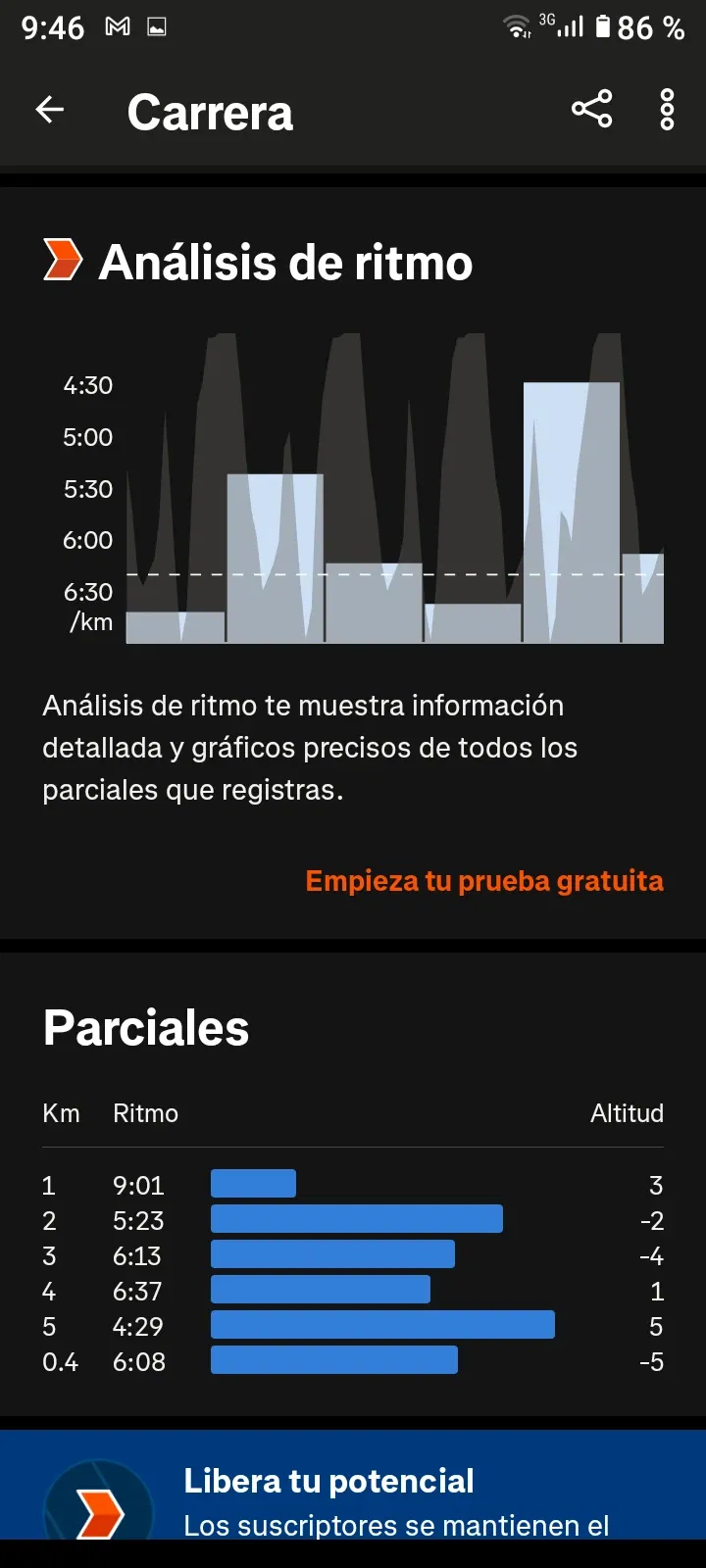706x1568 pixels.
Task: Open the three-dot overflow menu
Action: [x=666, y=110]
